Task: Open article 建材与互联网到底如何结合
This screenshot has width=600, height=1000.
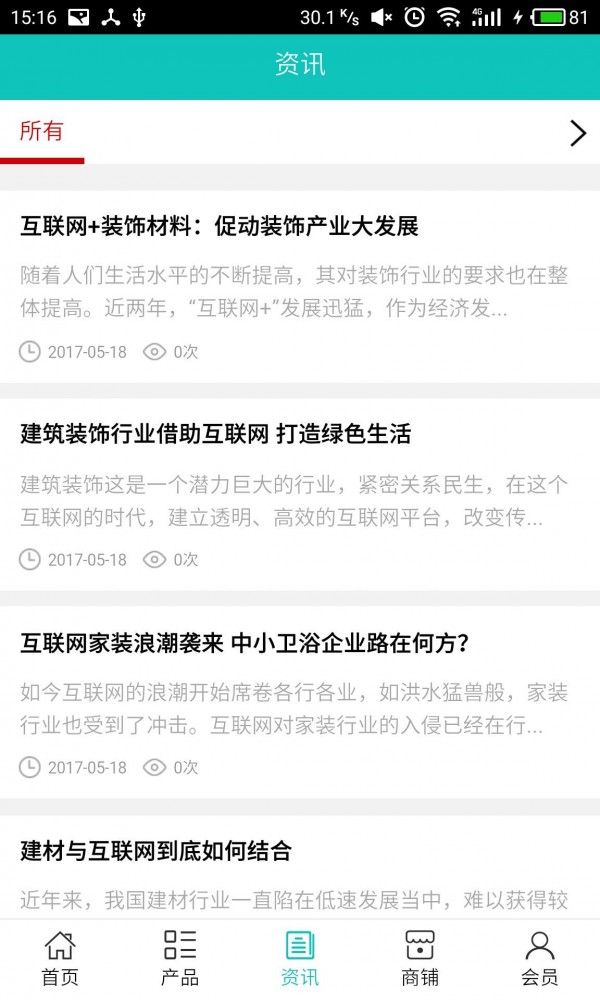Action: coord(156,851)
